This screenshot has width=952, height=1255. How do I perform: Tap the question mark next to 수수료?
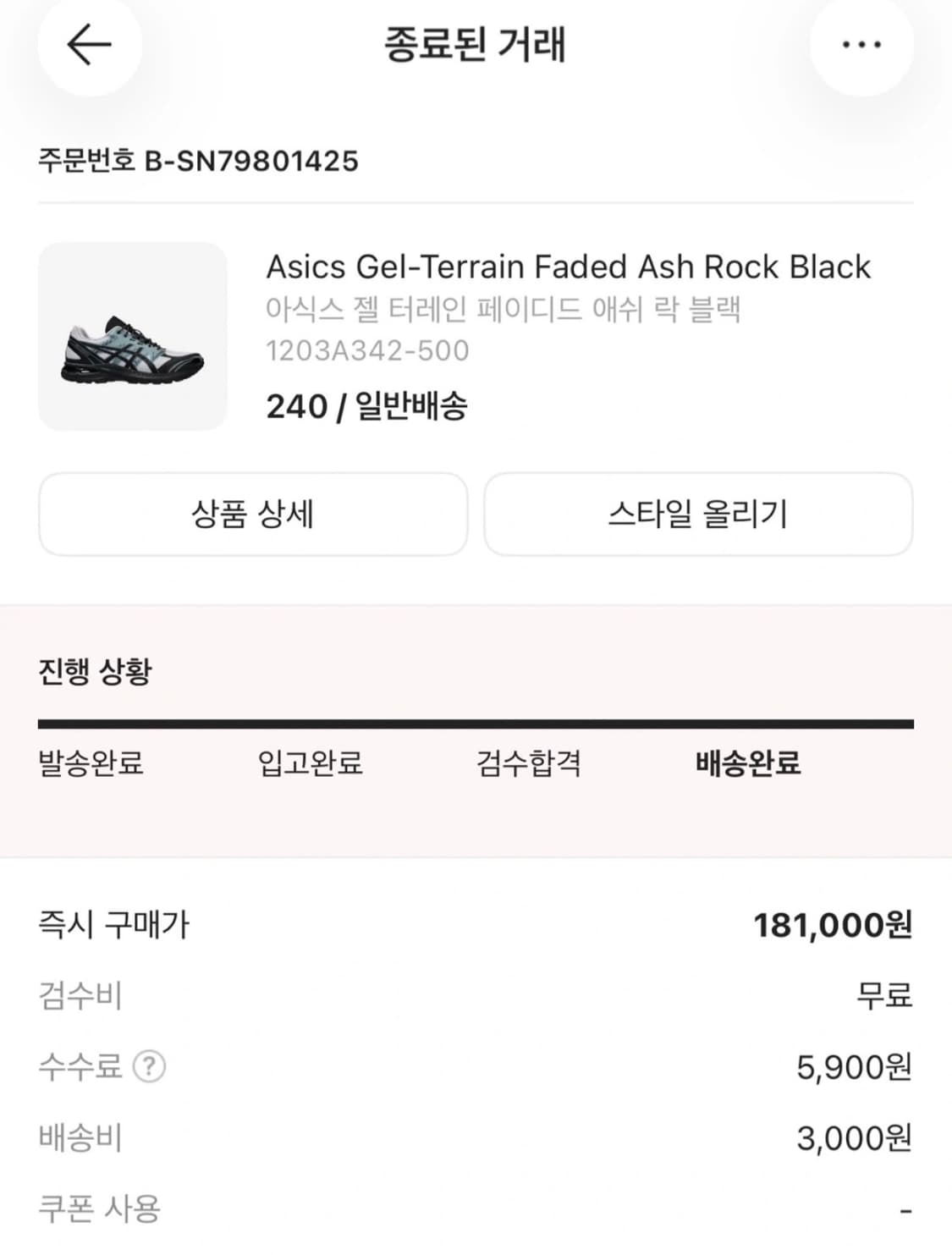coord(151,1068)
